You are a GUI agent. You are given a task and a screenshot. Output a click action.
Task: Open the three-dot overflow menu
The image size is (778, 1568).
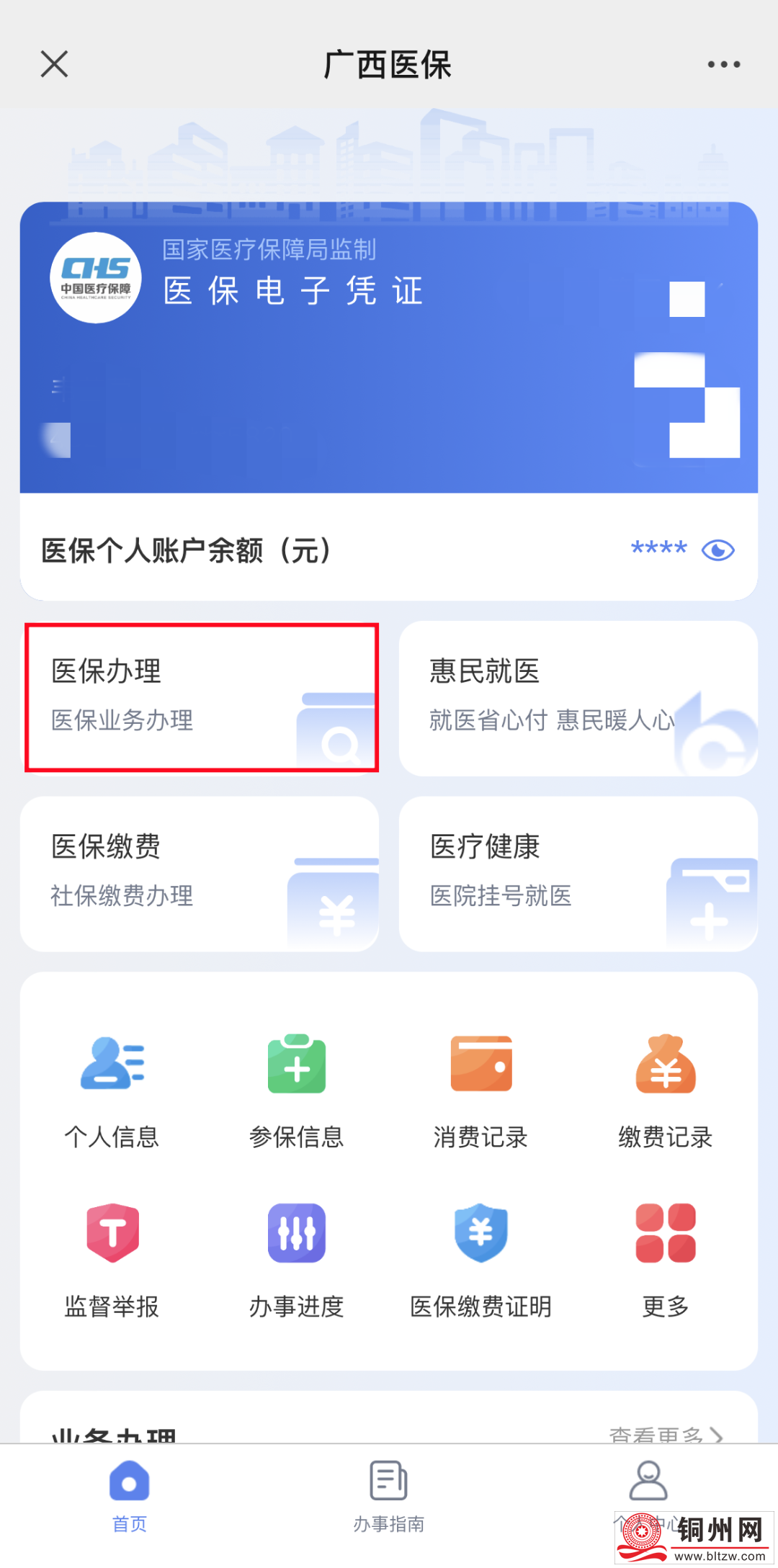pyautogui.click(x=723, y=64)
